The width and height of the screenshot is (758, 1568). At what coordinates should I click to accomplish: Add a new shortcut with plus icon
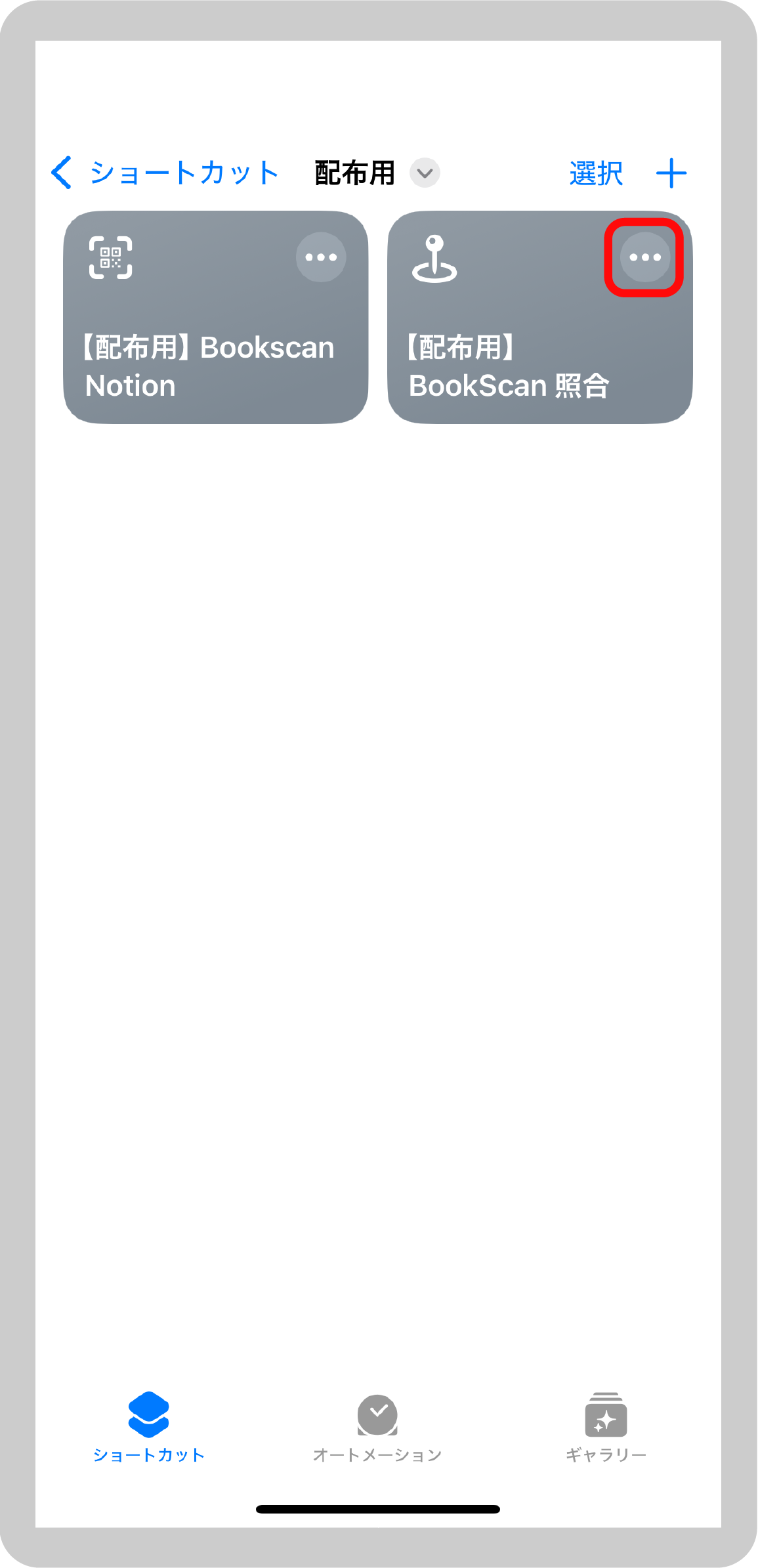point(671,173)
